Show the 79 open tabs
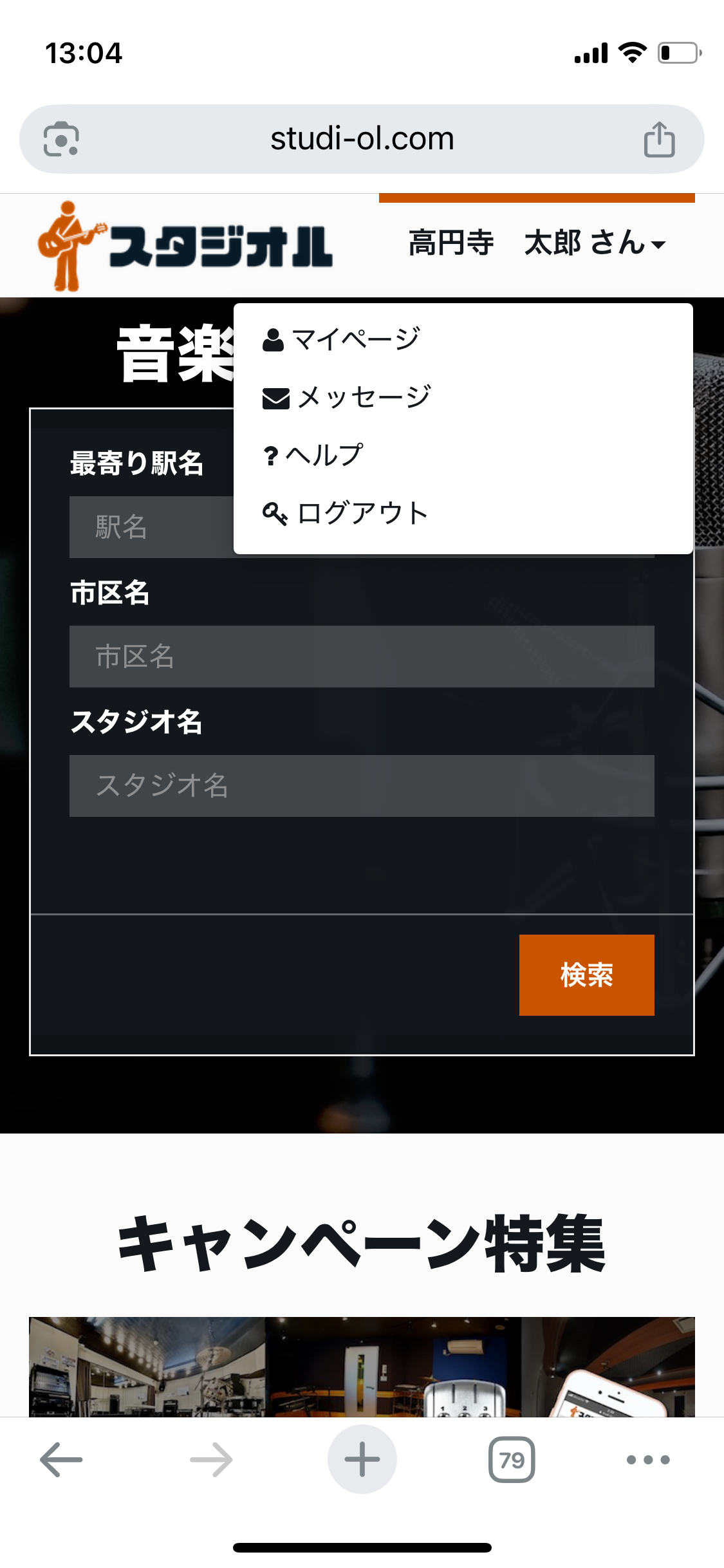The image size is (724, 1568). pyautogui.click(x=512, y=1459)
